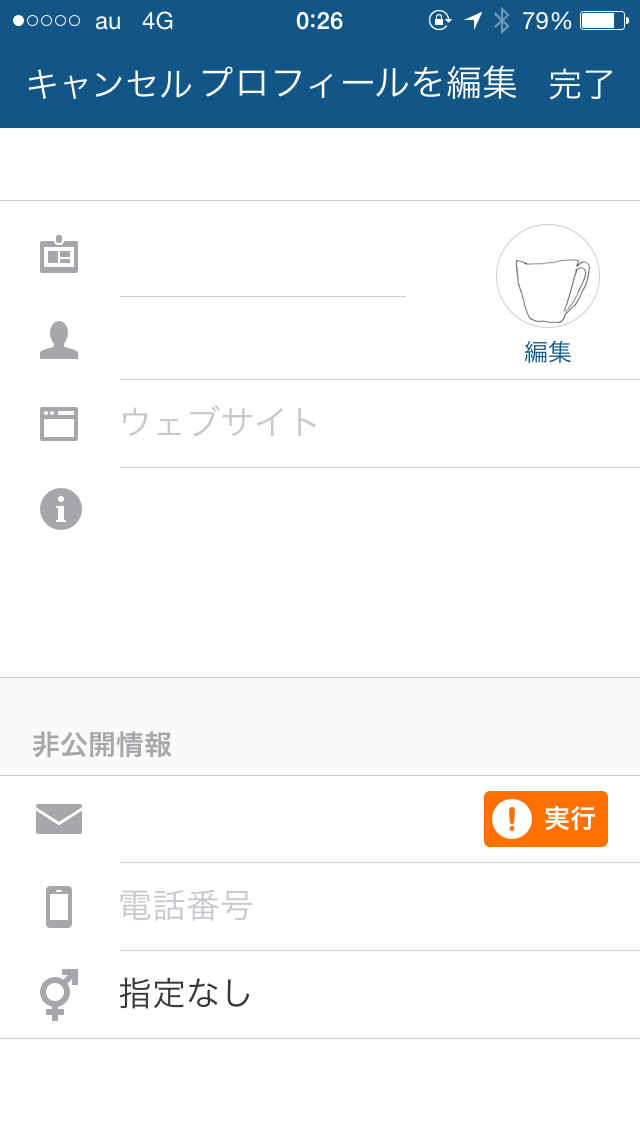The height and width of the screenshot is (1136, 640).
Task: Select the username field beside the person icon
Action: click(x=304, y=339)
